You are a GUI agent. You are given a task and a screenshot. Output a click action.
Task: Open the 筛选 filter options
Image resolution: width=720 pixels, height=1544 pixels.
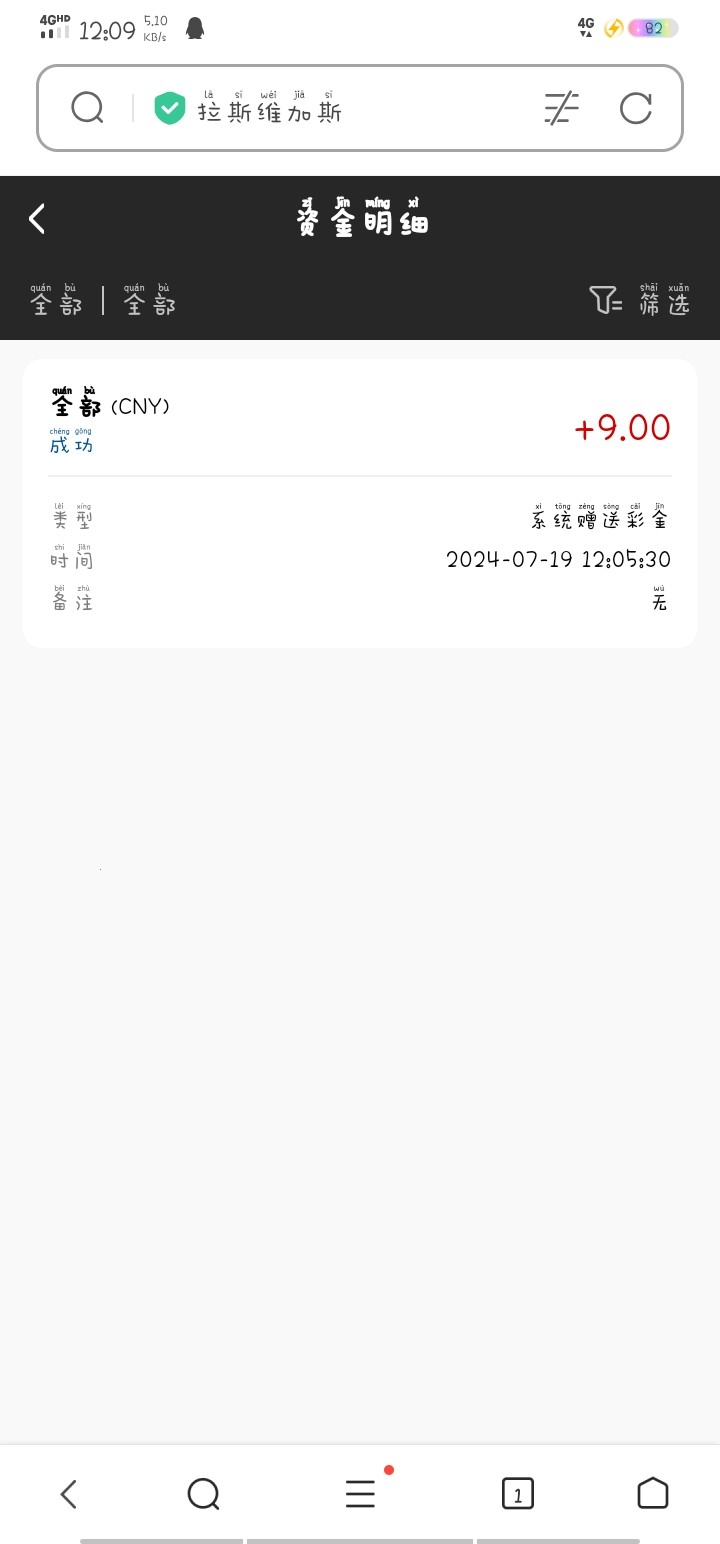click(640, 300)
